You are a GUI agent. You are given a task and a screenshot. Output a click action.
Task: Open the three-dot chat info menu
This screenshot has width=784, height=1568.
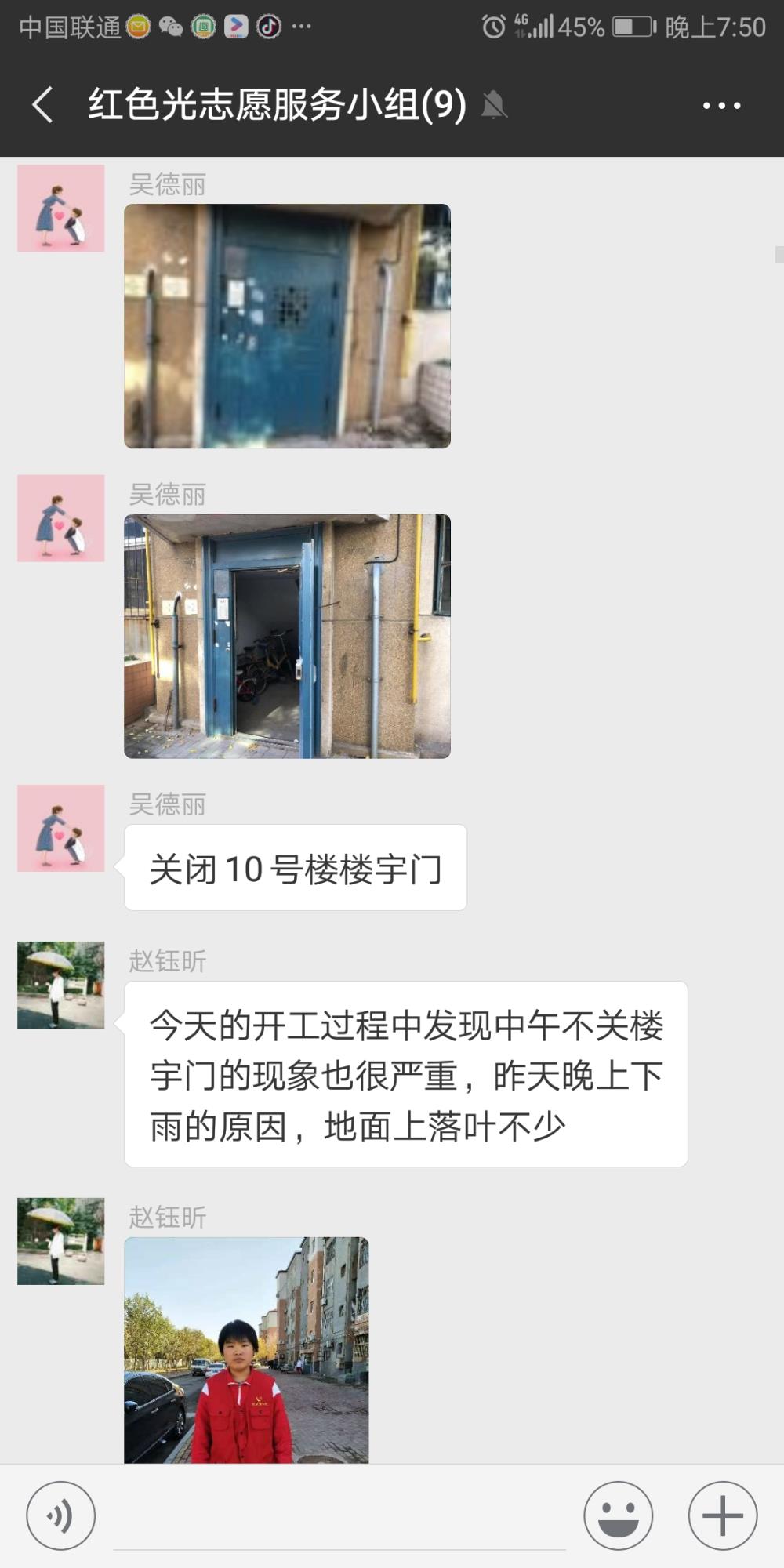click(x=721, y=105)
